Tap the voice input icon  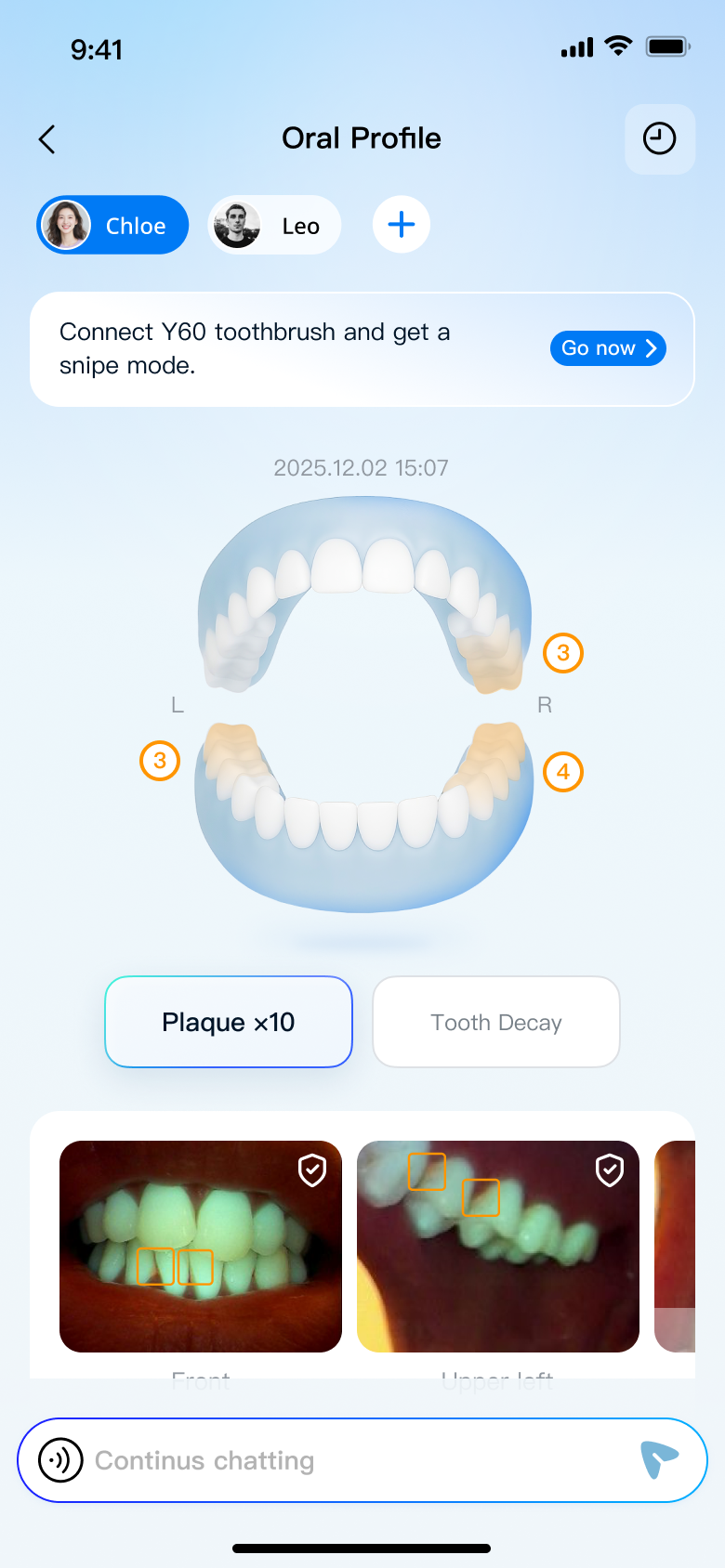pyautogui.click(x=60, y=1460)
